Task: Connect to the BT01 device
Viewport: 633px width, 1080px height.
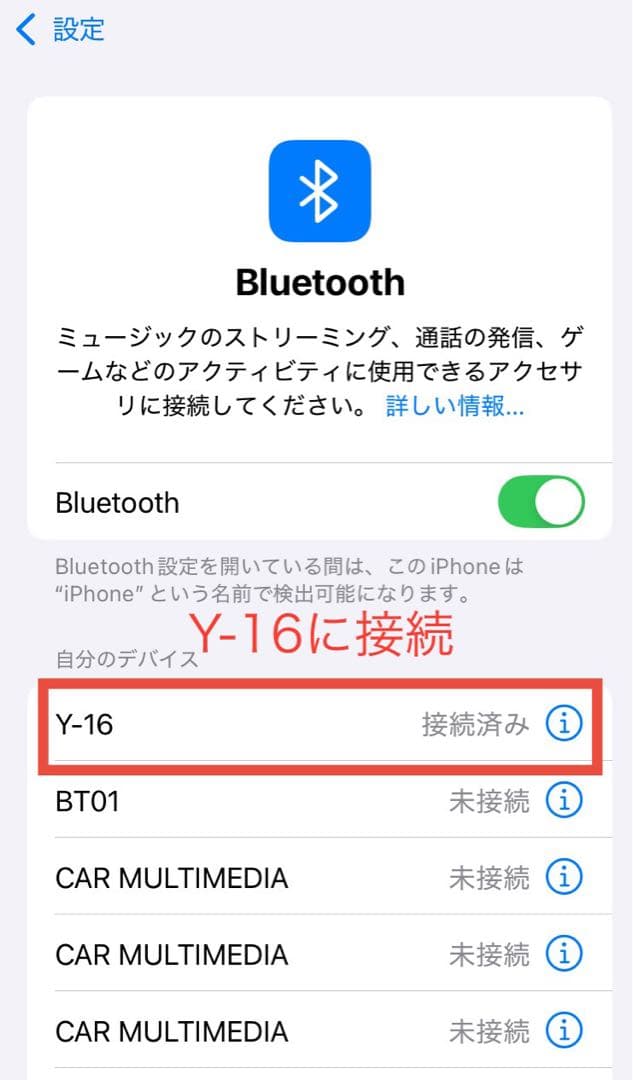Action: (250, 801)
